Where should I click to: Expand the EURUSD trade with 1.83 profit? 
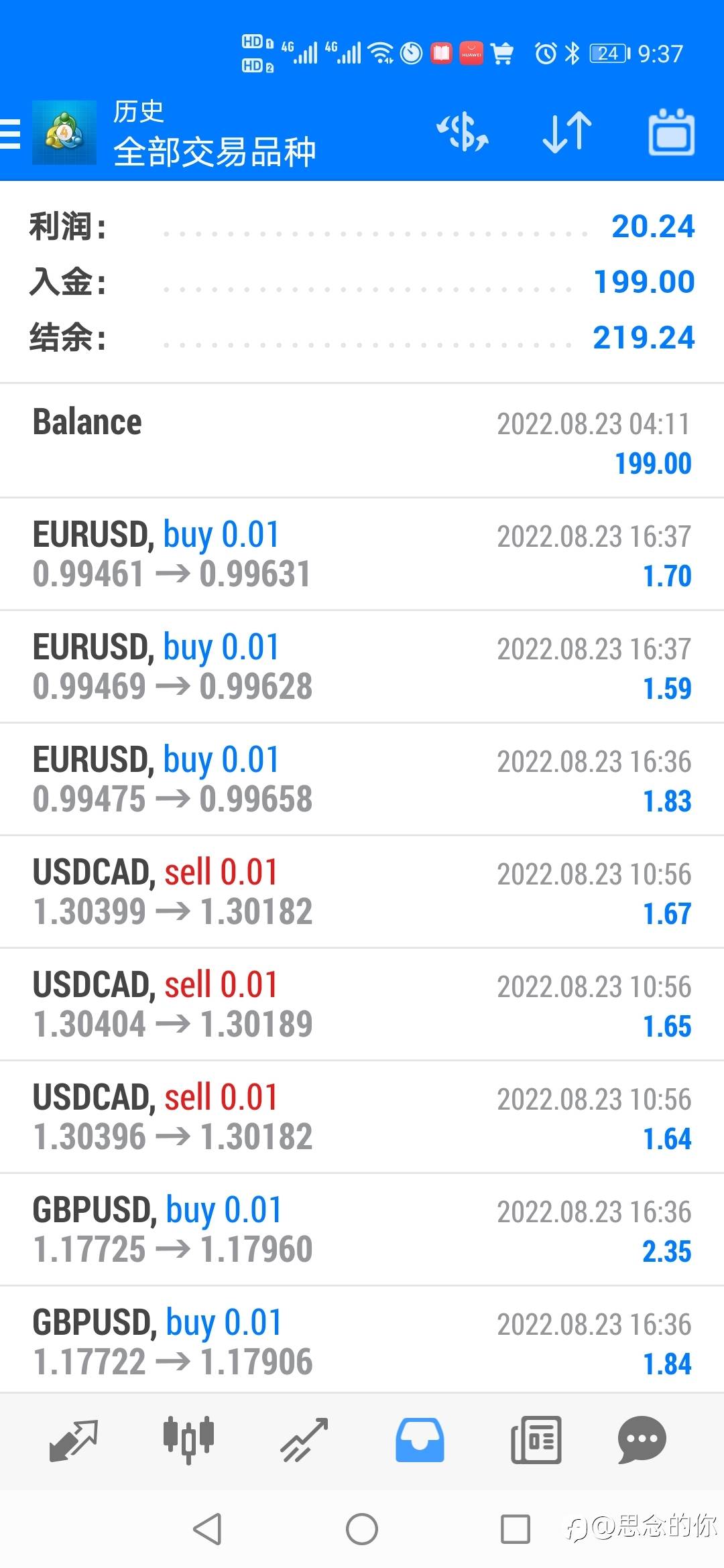tap(362, 779)
